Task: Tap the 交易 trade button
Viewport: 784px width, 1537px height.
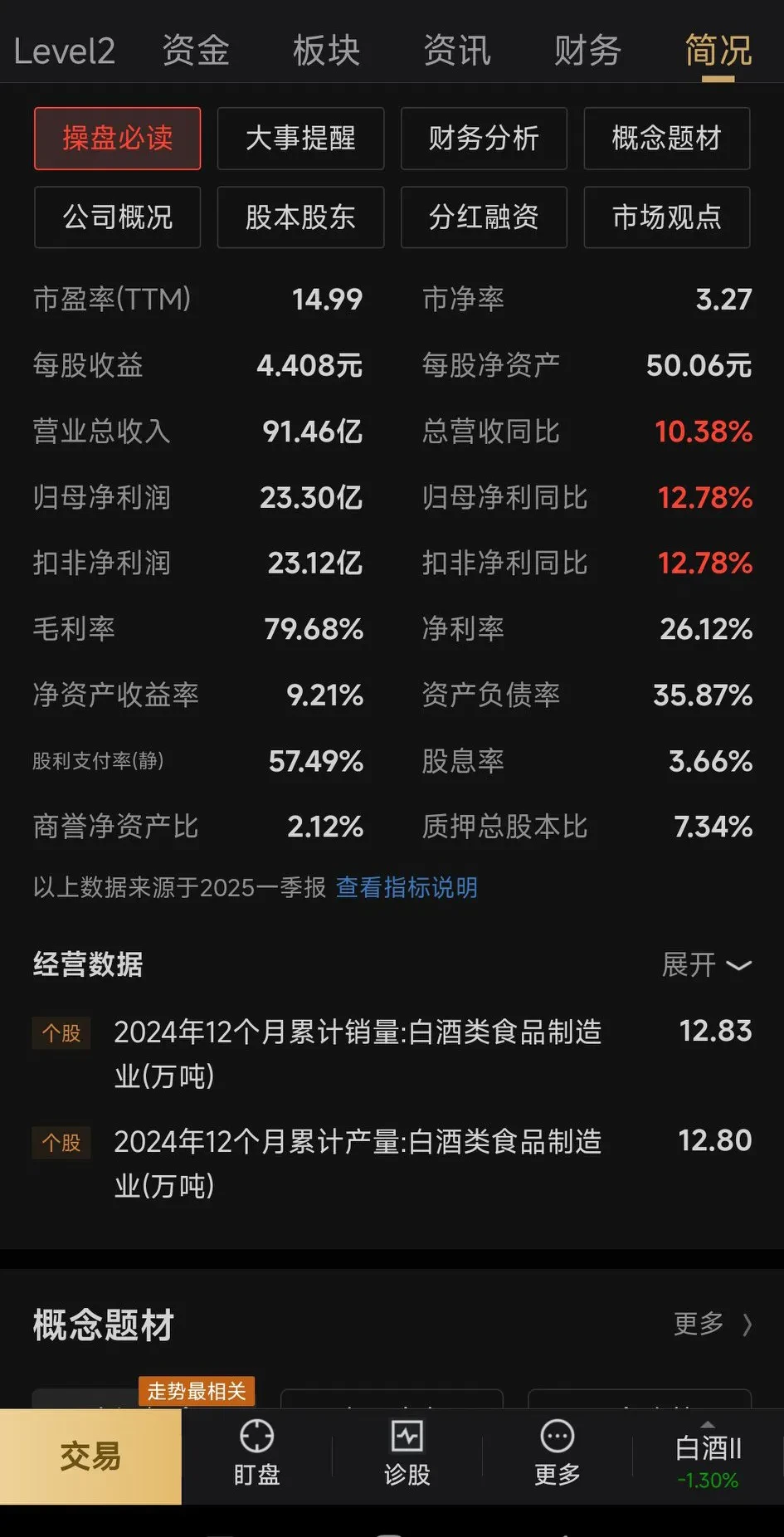Action: tap(90, 1456)
